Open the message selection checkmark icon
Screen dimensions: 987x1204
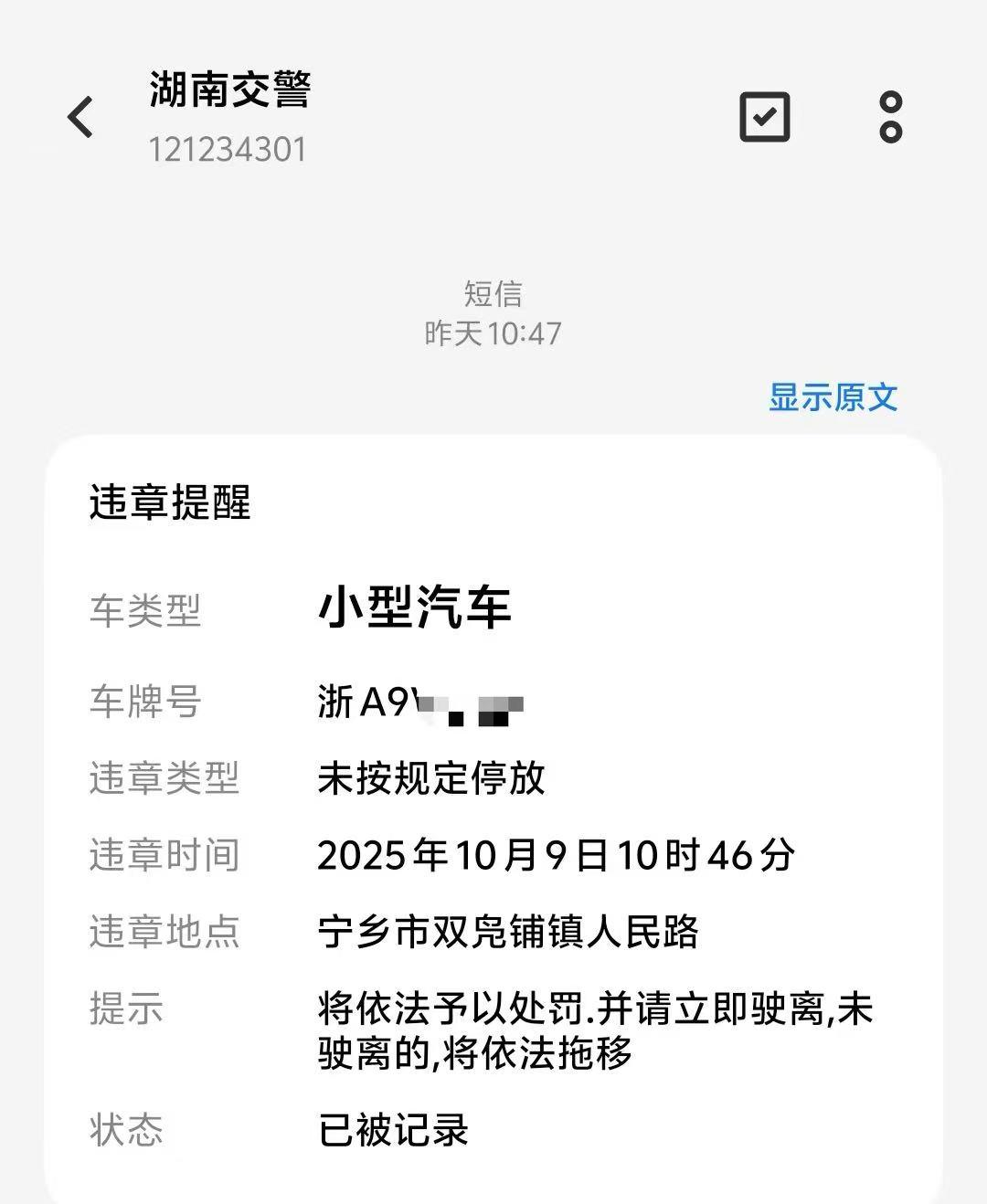click(765, 117)
